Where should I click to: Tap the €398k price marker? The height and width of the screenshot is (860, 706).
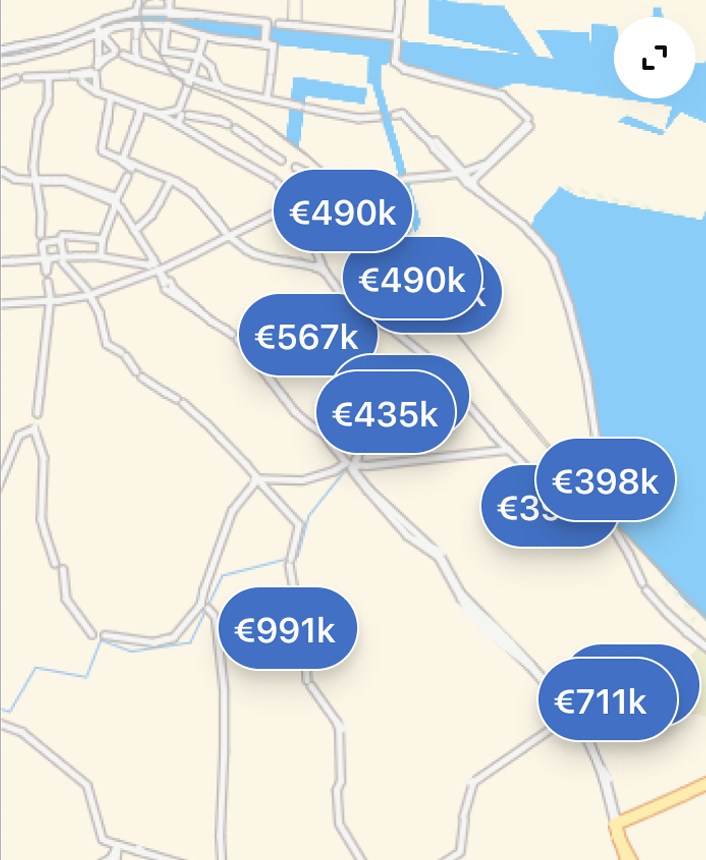coord(606,481)
